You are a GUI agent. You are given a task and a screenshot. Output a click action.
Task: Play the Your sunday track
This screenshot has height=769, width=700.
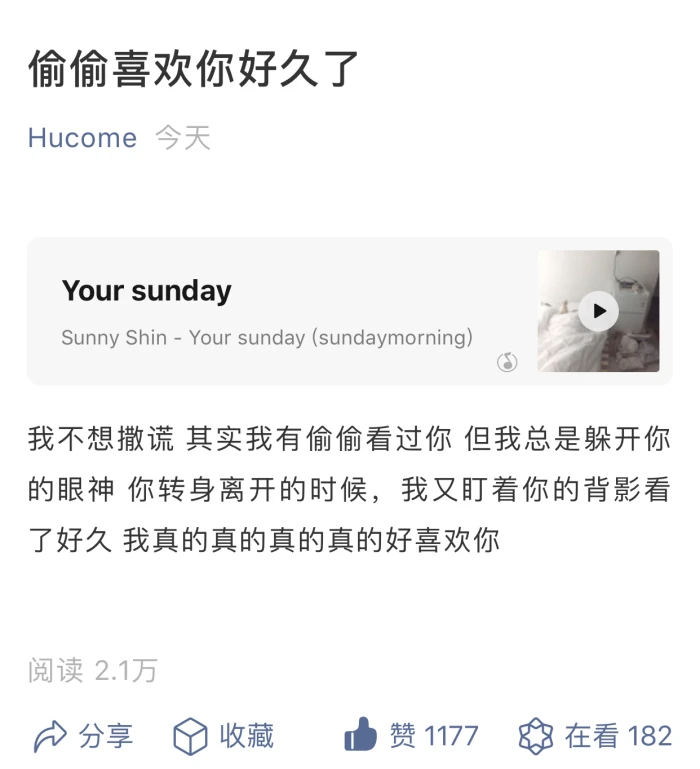coord(598,311)
